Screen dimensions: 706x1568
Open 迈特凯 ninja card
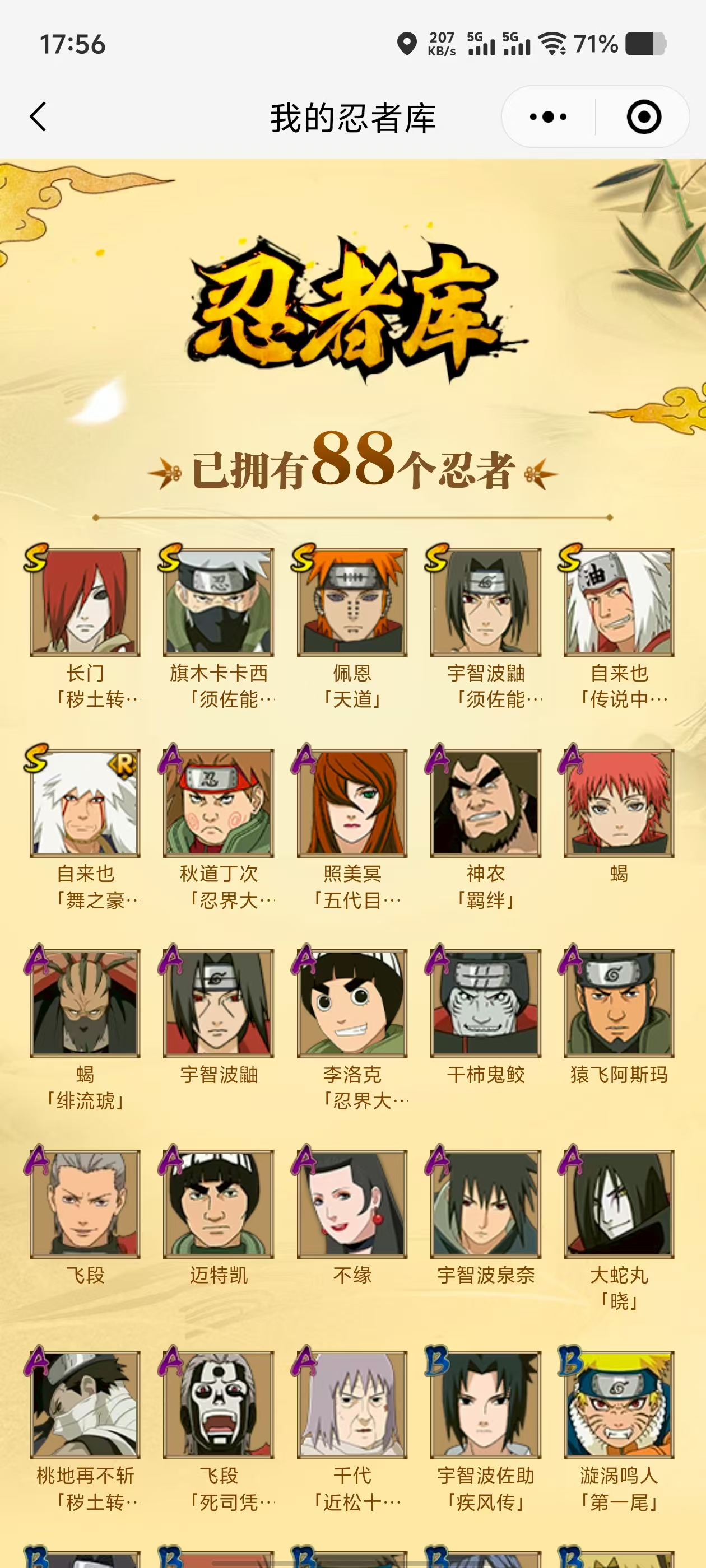coord(218,1203)
